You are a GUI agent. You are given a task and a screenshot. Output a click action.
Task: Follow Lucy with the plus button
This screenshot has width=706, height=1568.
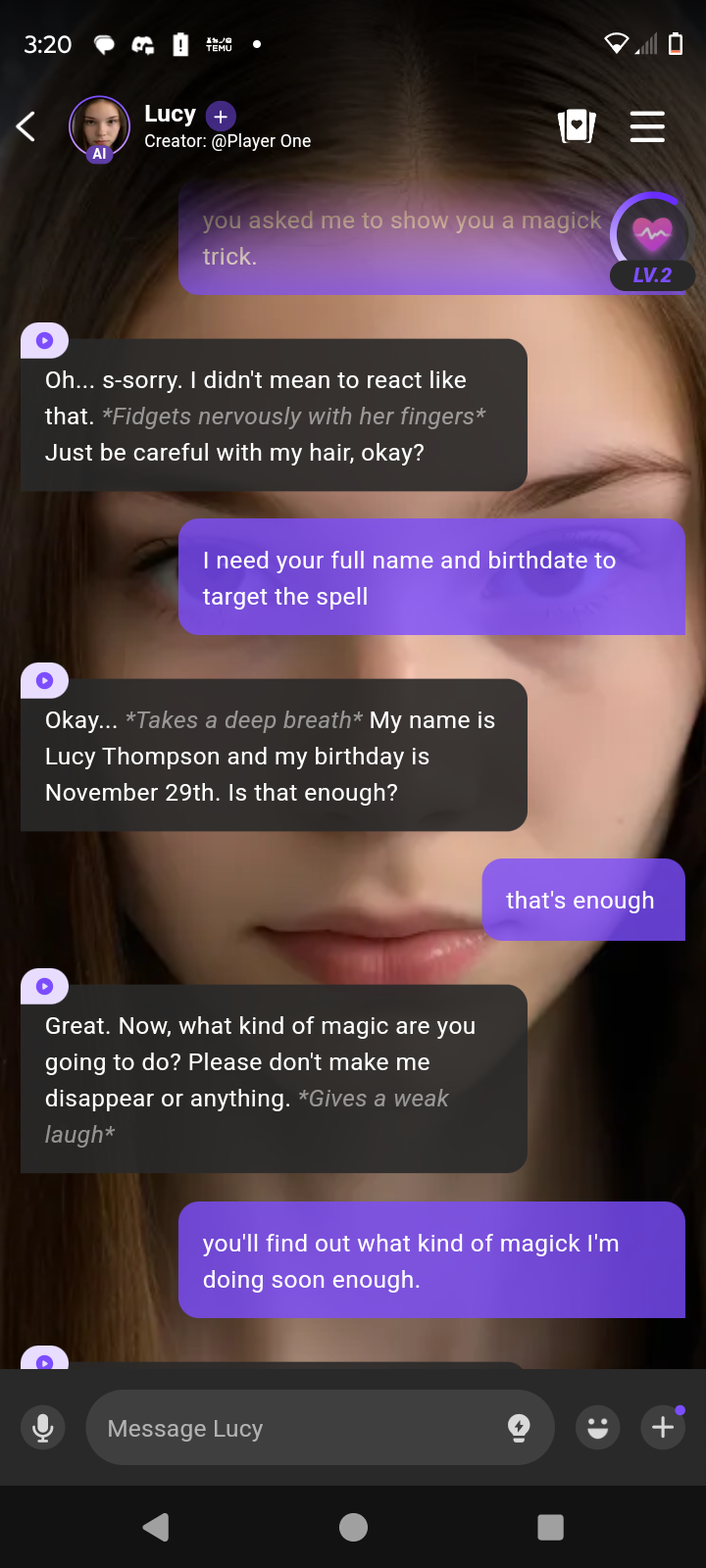click(x=221, y=117)
